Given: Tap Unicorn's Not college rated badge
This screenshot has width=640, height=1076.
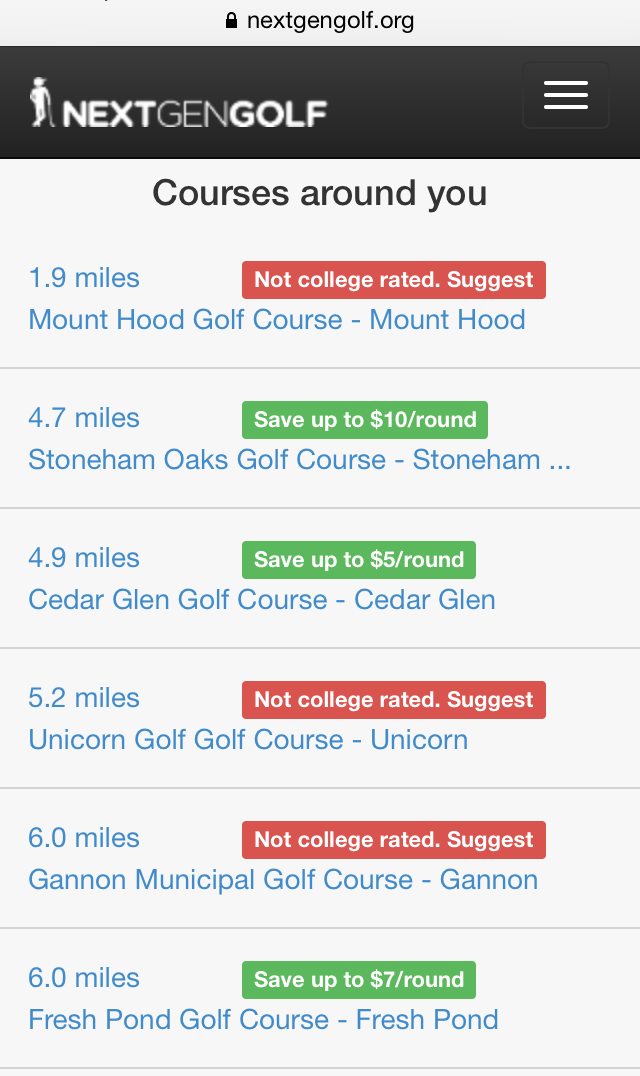Looking at the screenshot, I should [394, 700].
